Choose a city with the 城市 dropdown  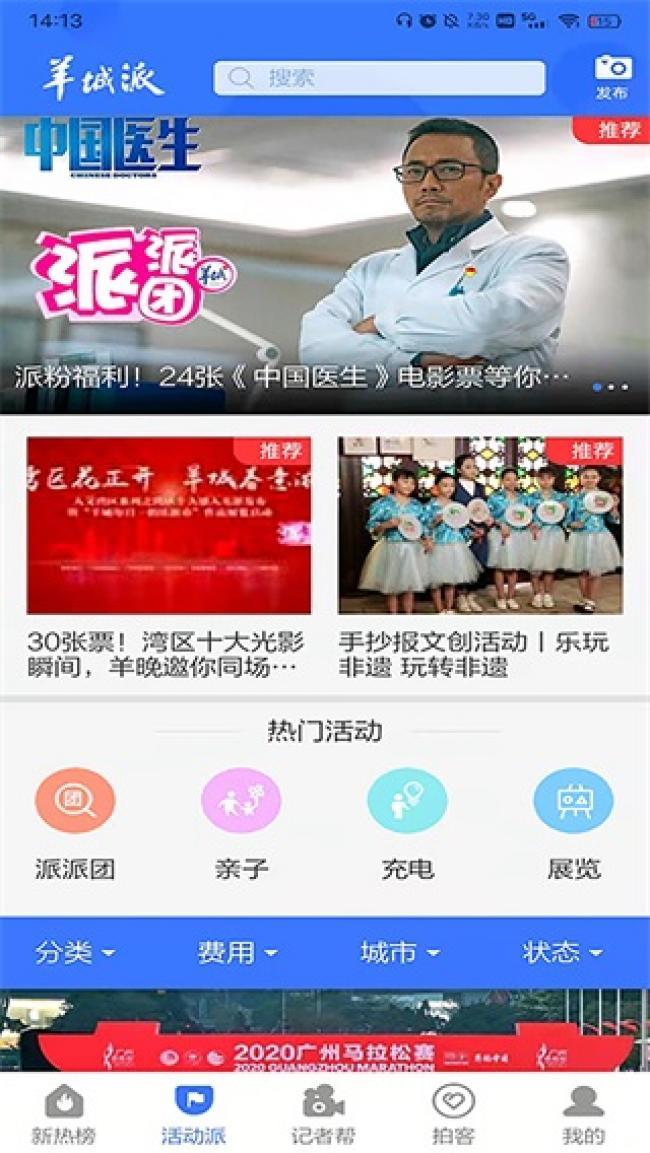pos(399,952)
